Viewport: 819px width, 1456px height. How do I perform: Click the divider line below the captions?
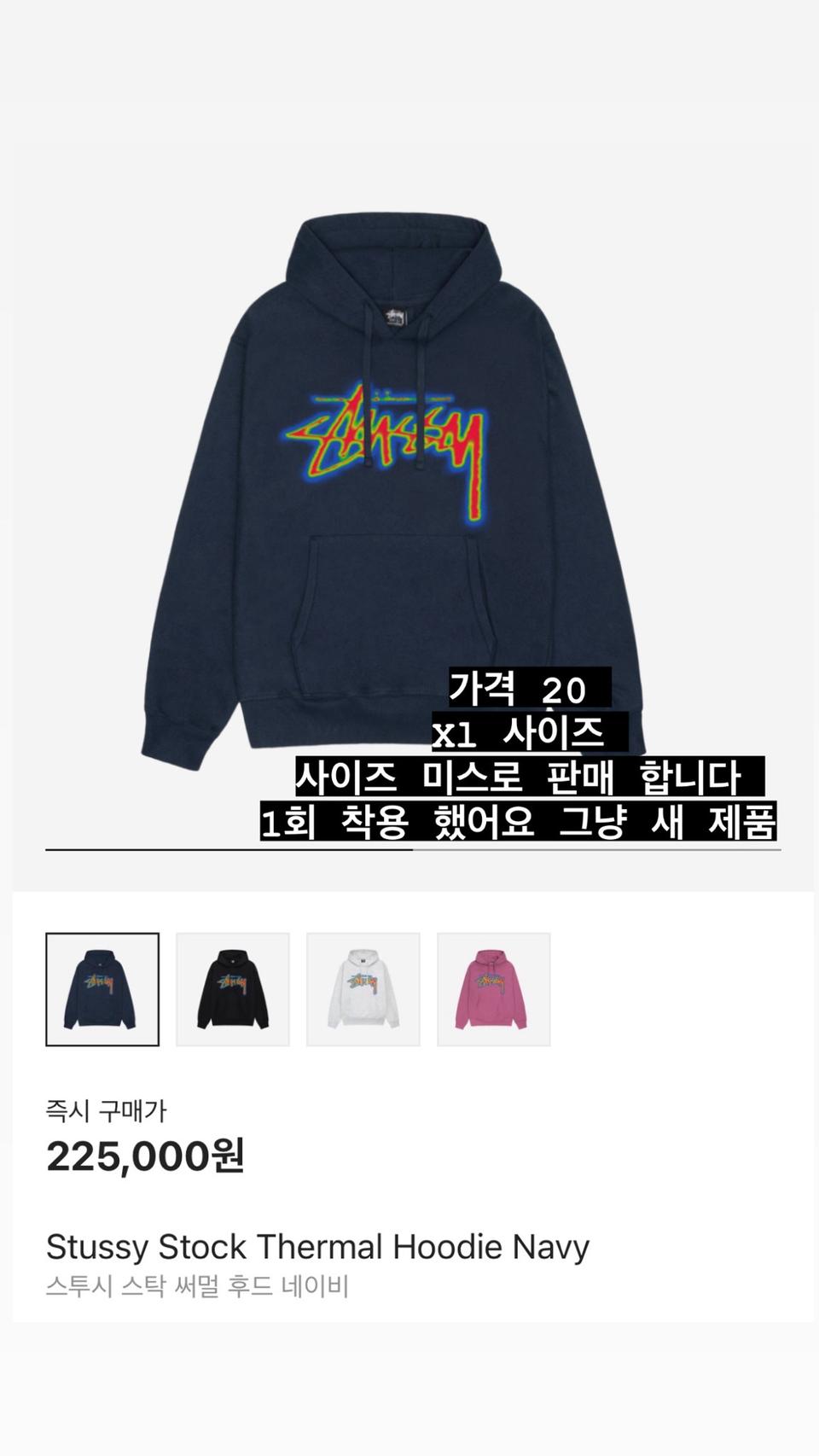(409, 852)
